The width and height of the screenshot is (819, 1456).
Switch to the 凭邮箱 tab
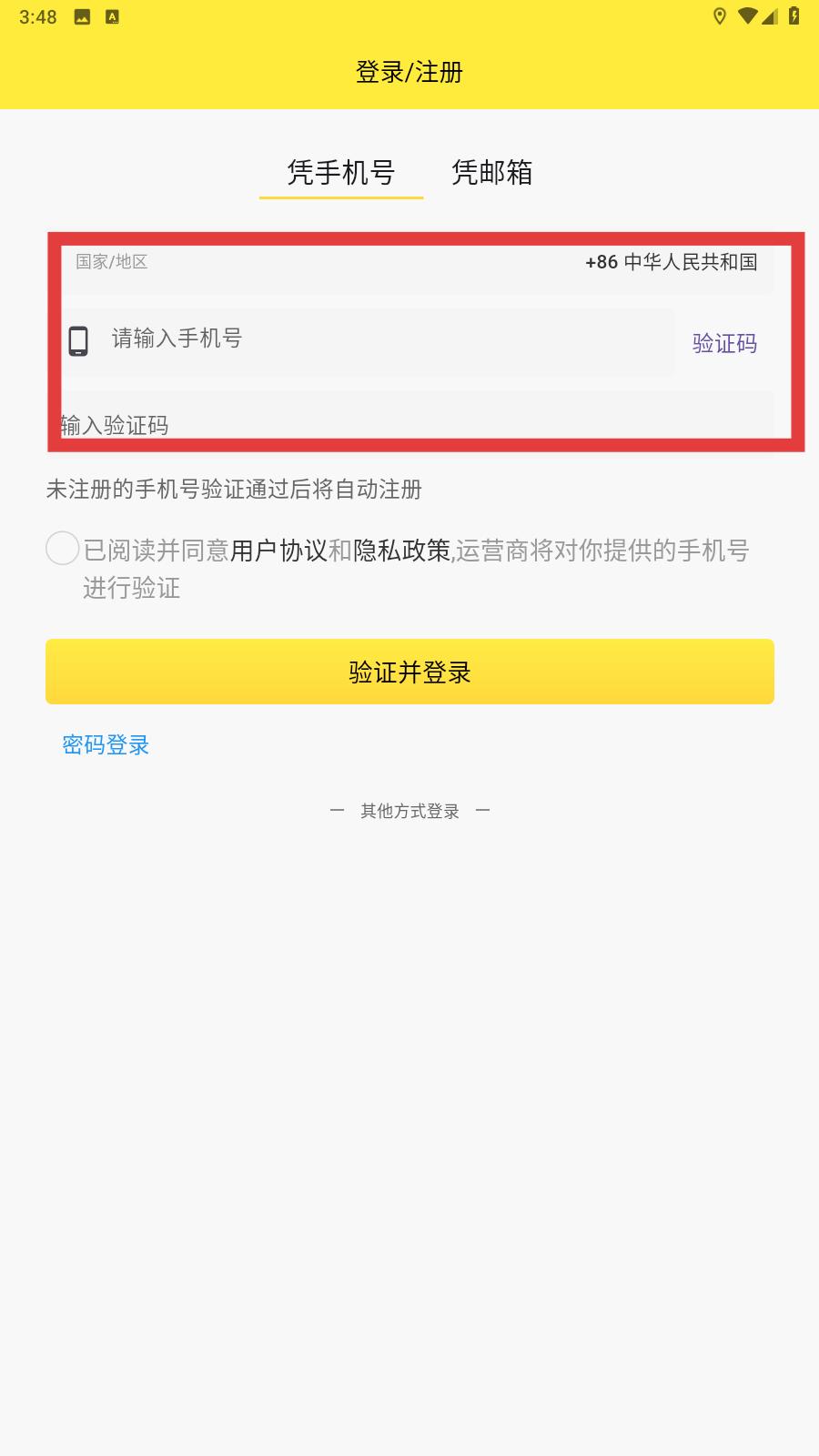point(492,172)
